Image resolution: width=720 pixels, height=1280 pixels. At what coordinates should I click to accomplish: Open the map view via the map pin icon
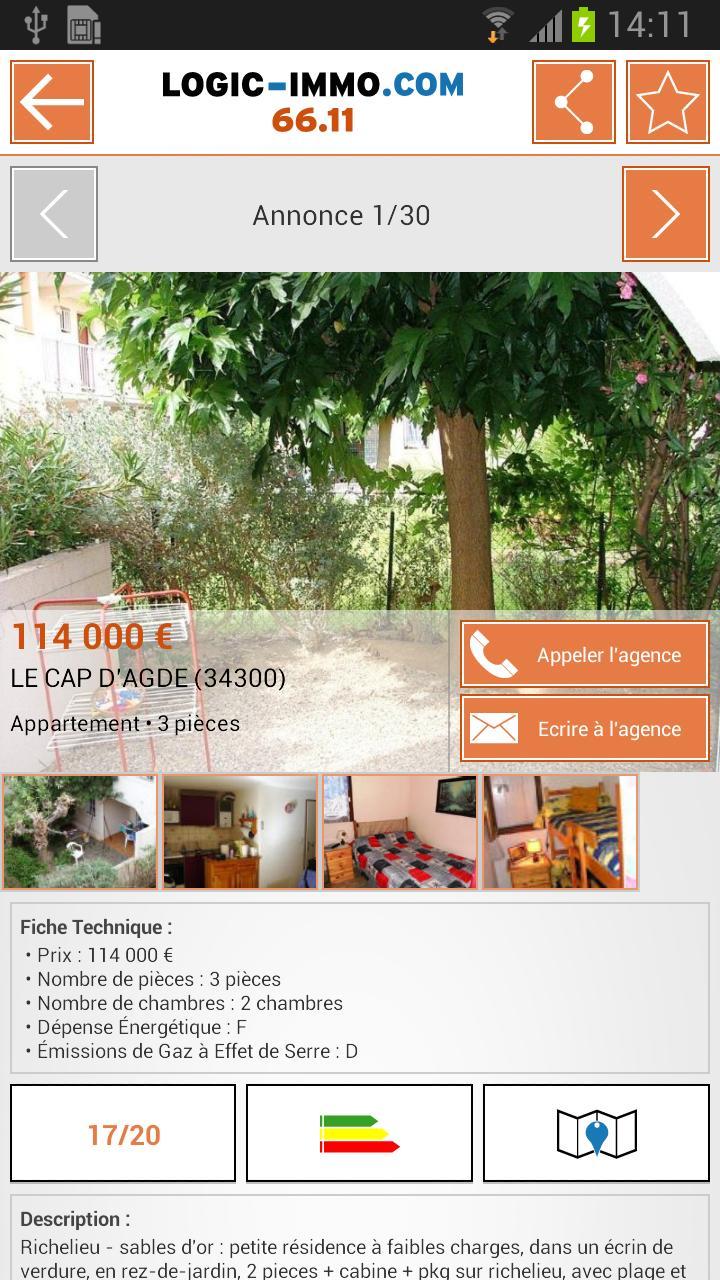[x=596, y=1132]
